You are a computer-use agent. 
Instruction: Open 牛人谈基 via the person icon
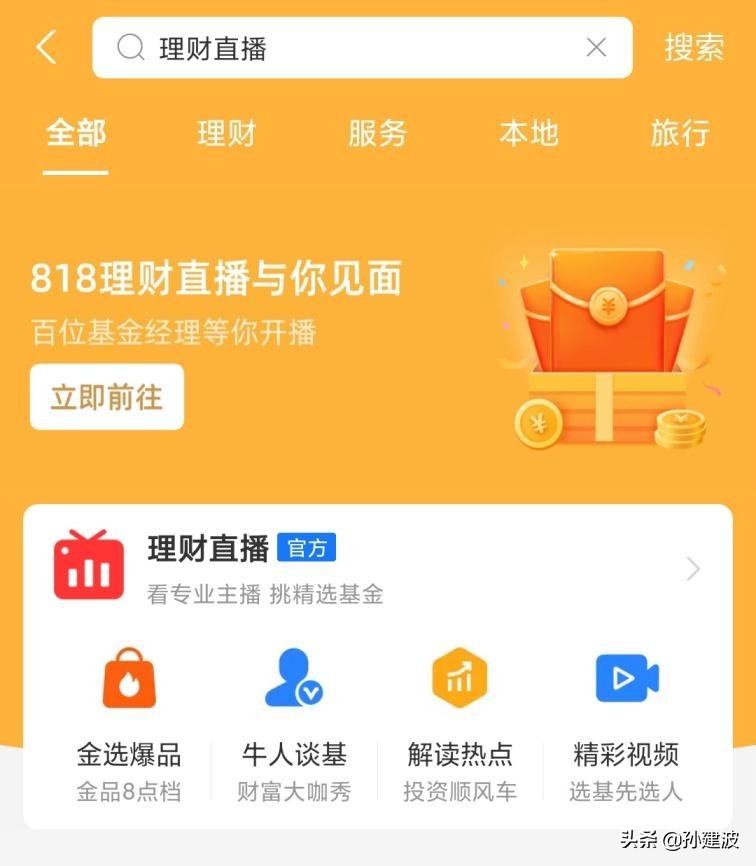tap(294, 677)
